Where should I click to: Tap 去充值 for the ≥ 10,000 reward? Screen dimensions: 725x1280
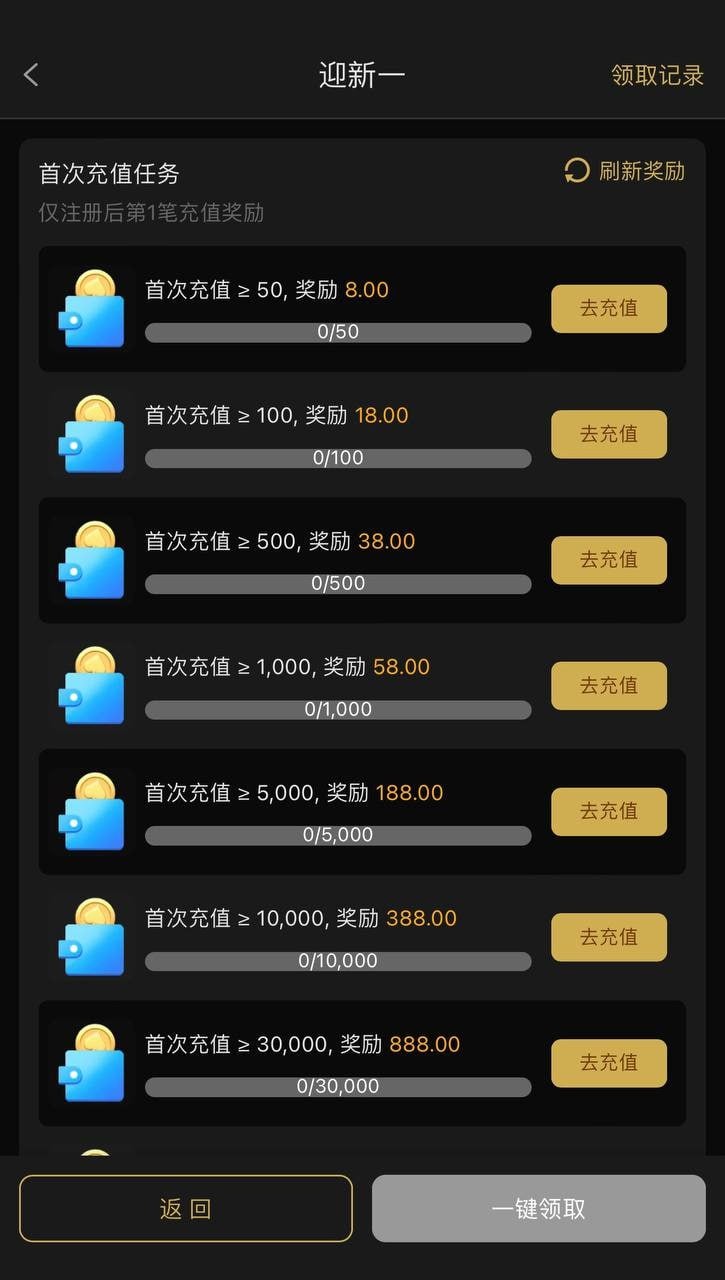tap(608, 937)
